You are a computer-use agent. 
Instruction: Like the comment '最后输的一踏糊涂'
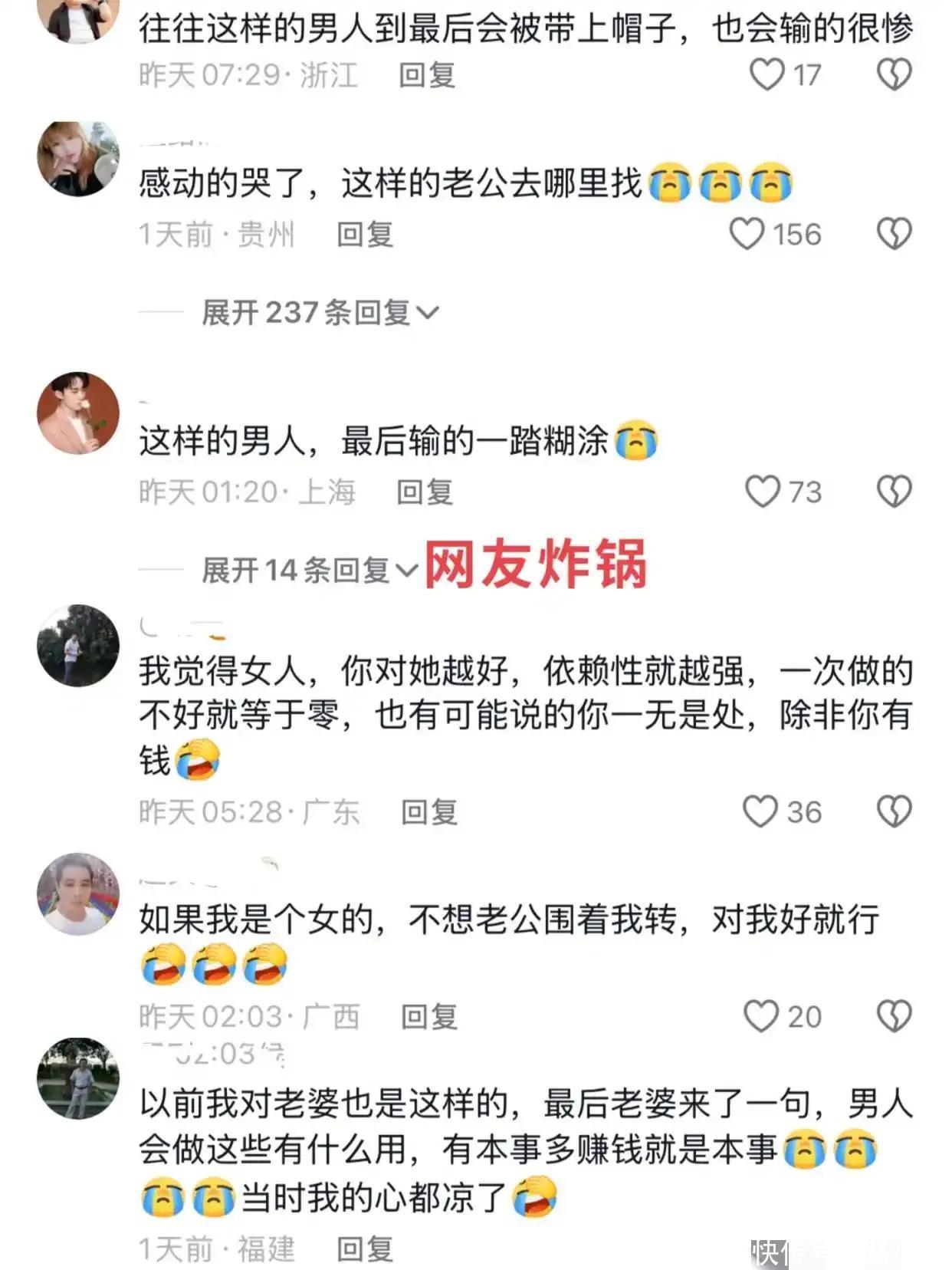click(763, 492)
